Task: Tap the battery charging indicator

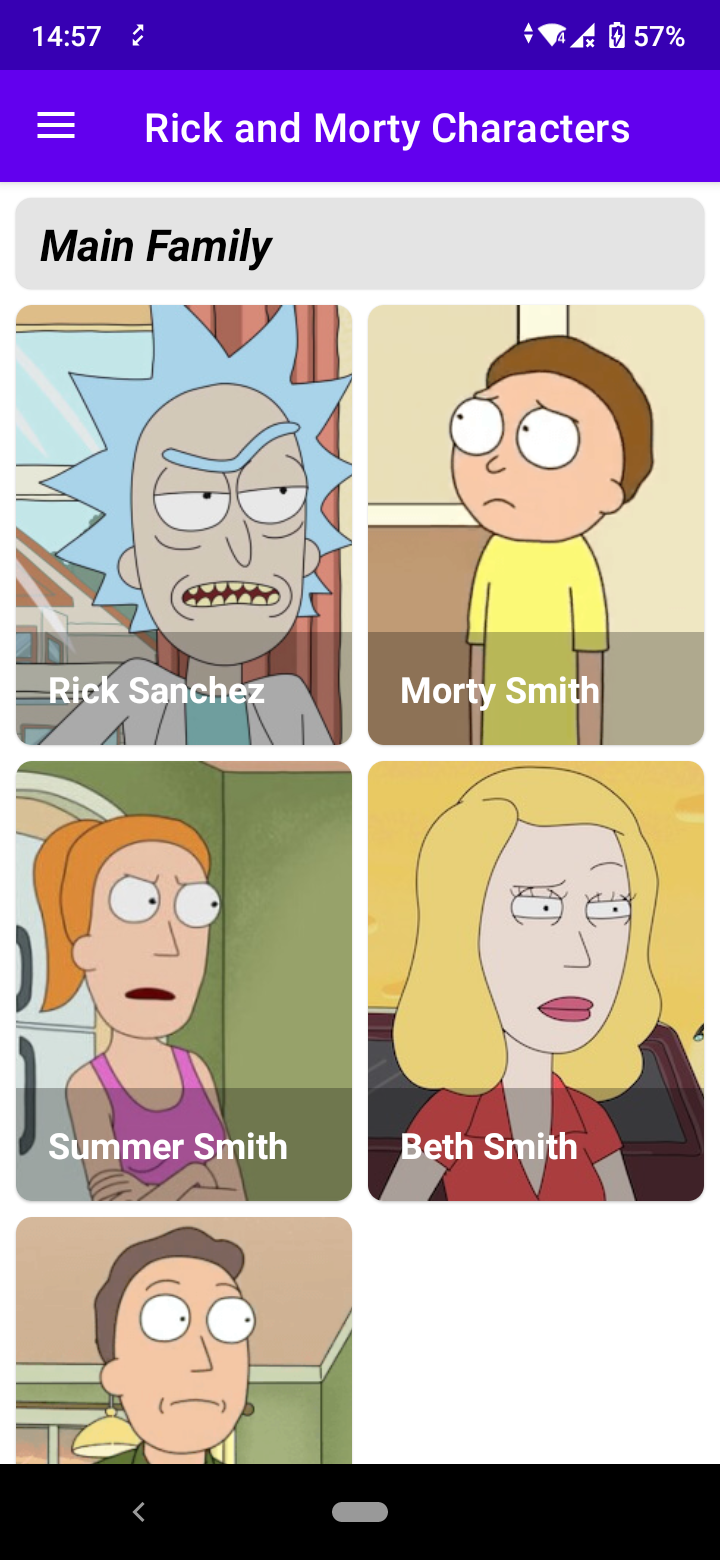Action: click(x=619, y=34)
